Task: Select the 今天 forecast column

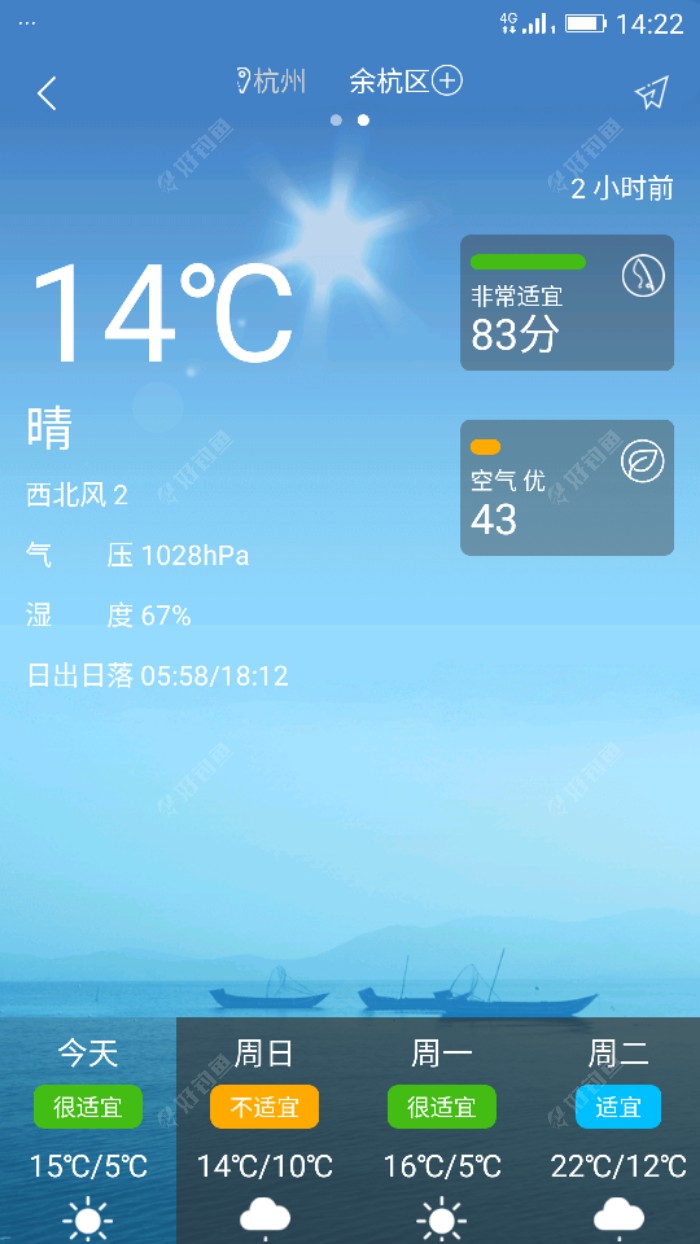Action: coord(88,1130)
